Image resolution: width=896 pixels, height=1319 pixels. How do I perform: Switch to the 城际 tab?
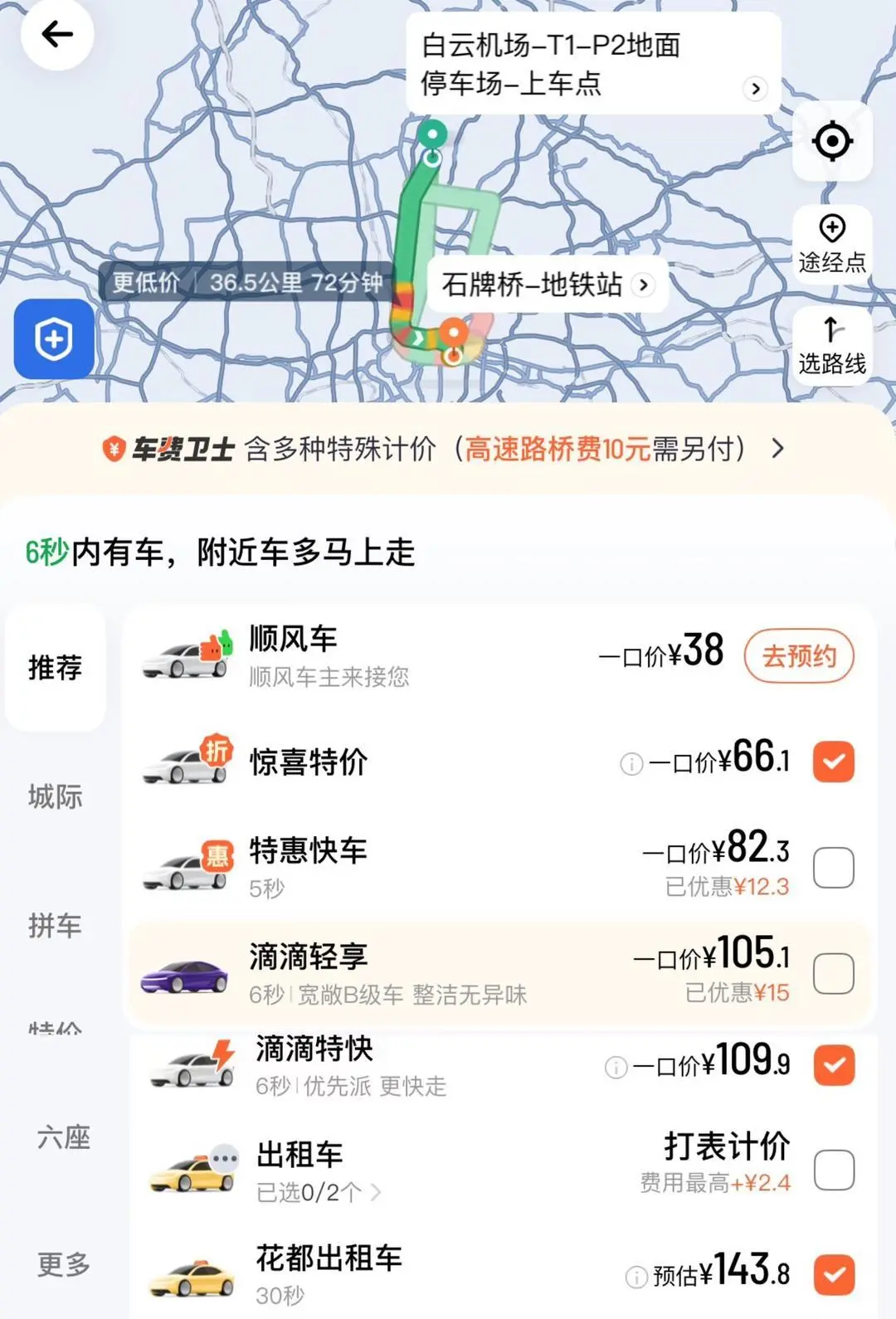pos(55,796)
